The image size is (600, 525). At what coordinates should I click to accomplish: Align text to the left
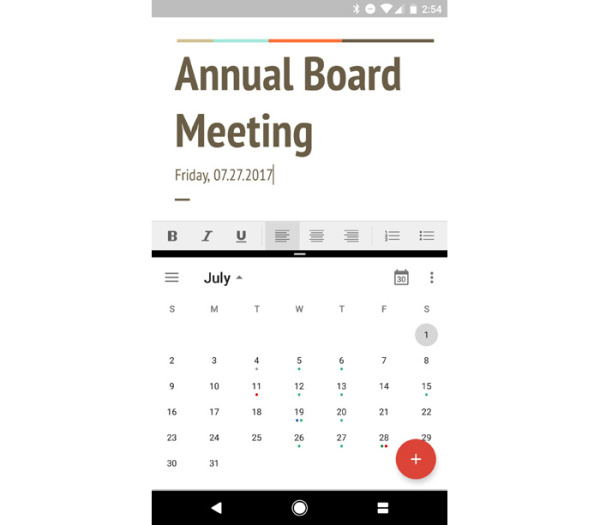pos(282,236)
